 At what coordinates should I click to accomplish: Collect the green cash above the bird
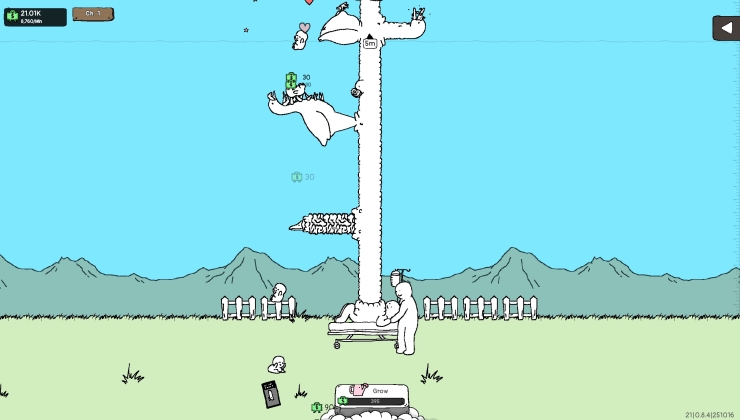(291, 78)
